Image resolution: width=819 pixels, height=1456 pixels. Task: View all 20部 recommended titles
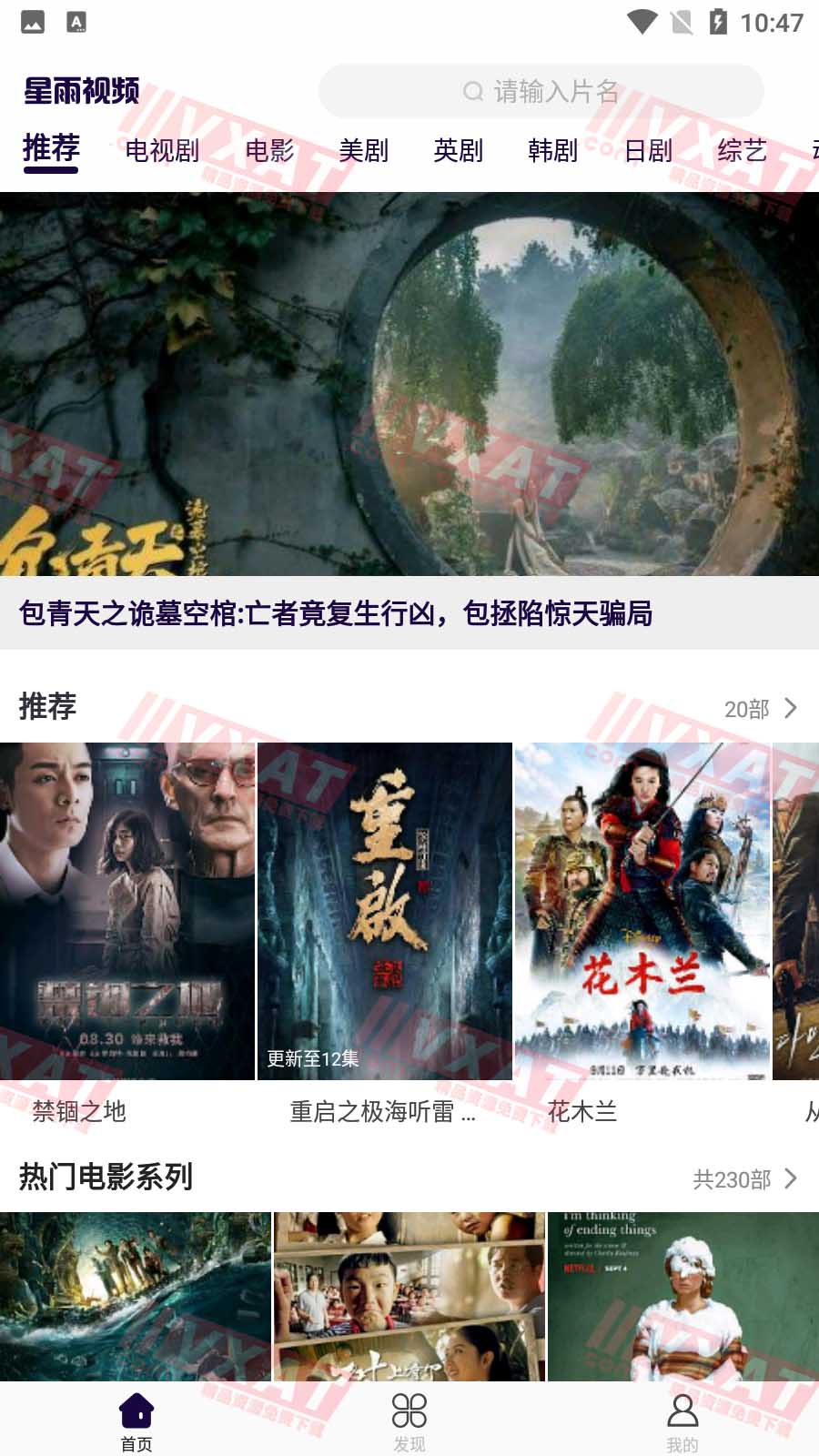[x=761, y=708]
